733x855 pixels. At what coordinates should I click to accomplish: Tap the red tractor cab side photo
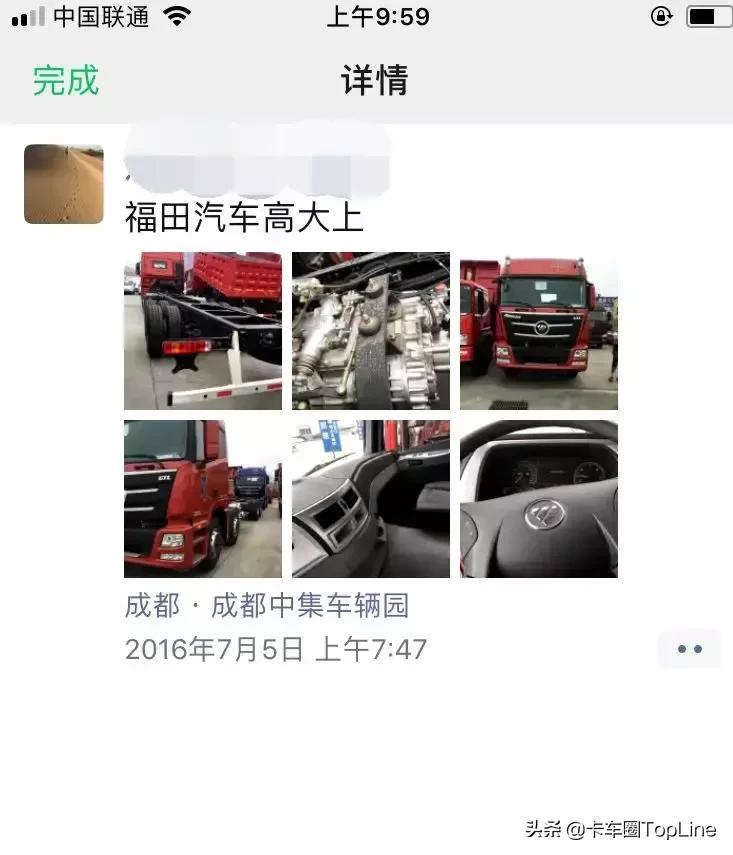[202, 498]
